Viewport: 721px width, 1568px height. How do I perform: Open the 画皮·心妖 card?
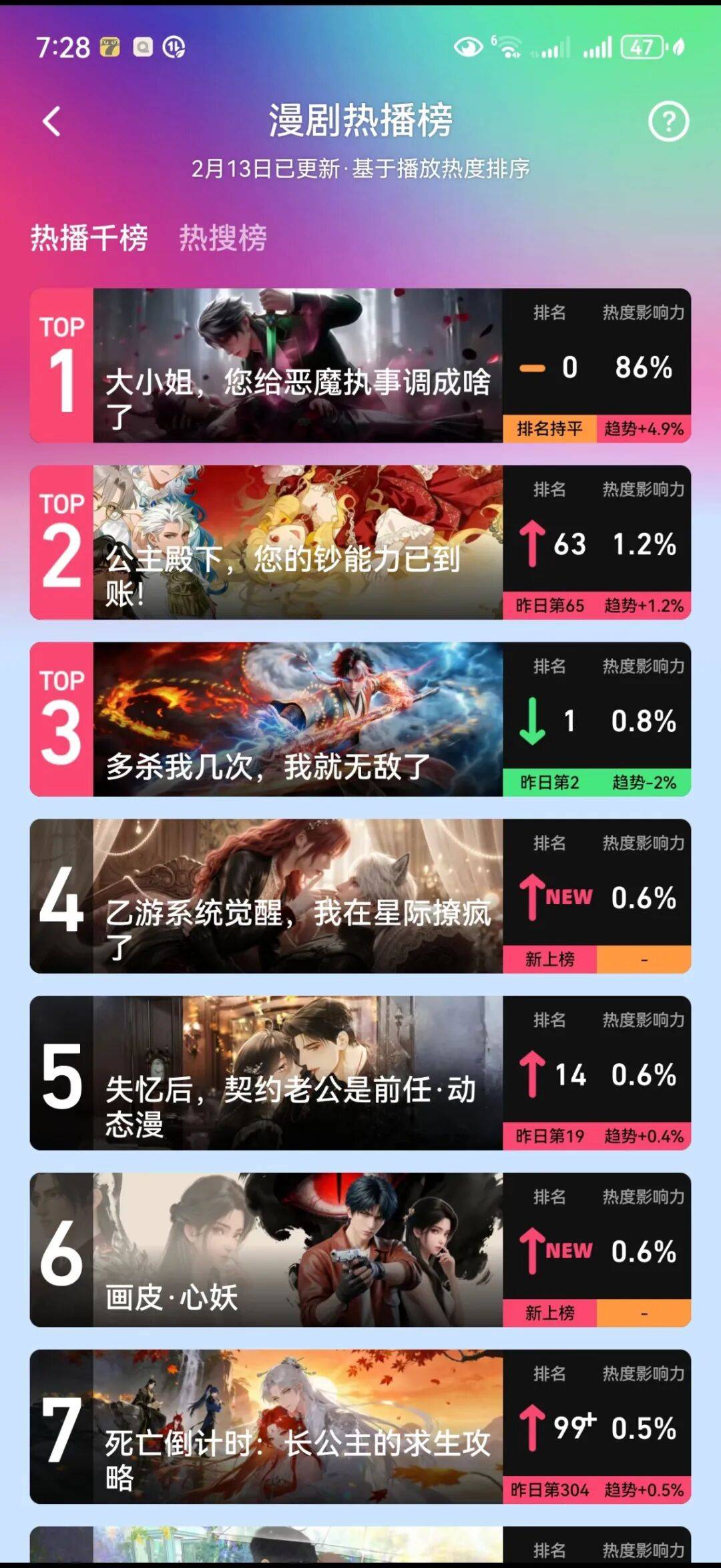(x=297, y=1250)
